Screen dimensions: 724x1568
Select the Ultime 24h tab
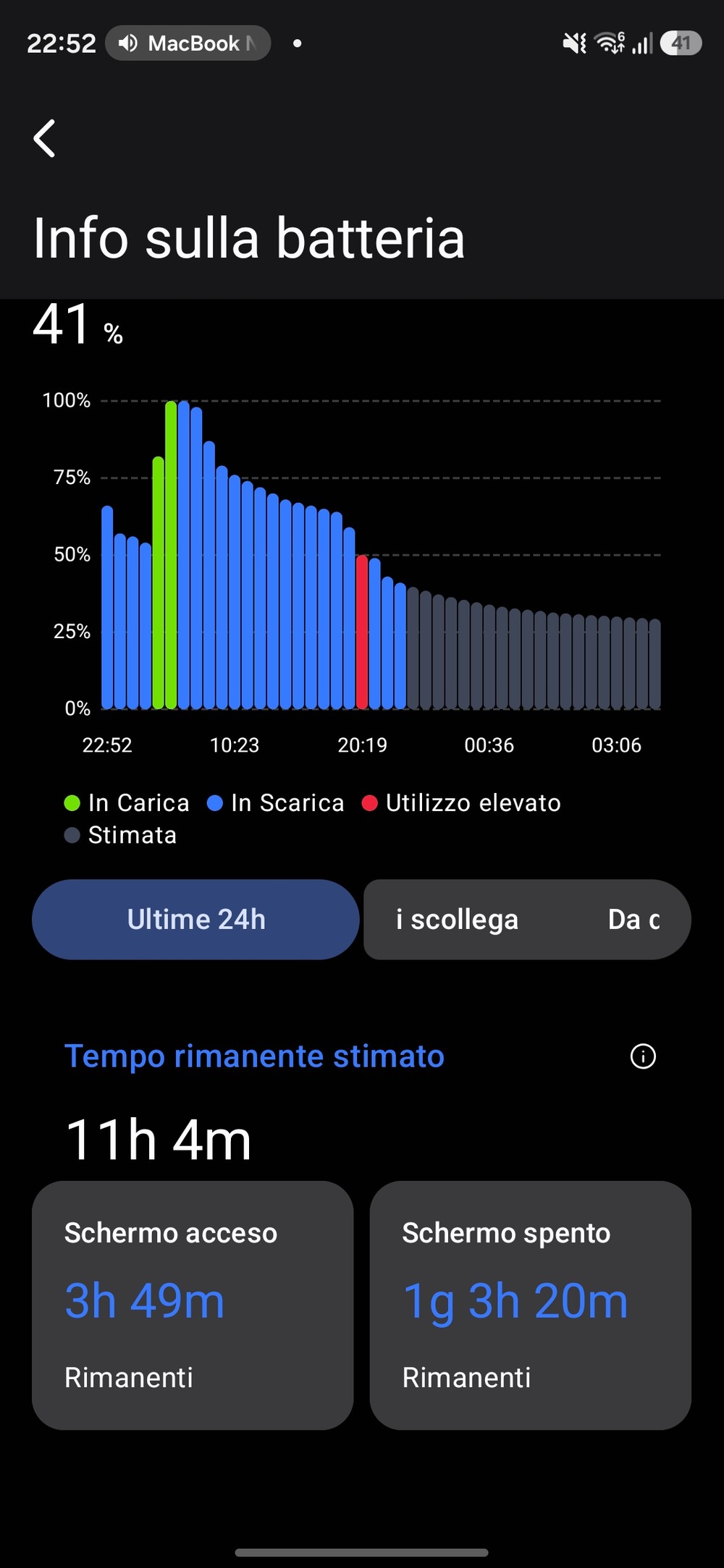coord(195,920)
